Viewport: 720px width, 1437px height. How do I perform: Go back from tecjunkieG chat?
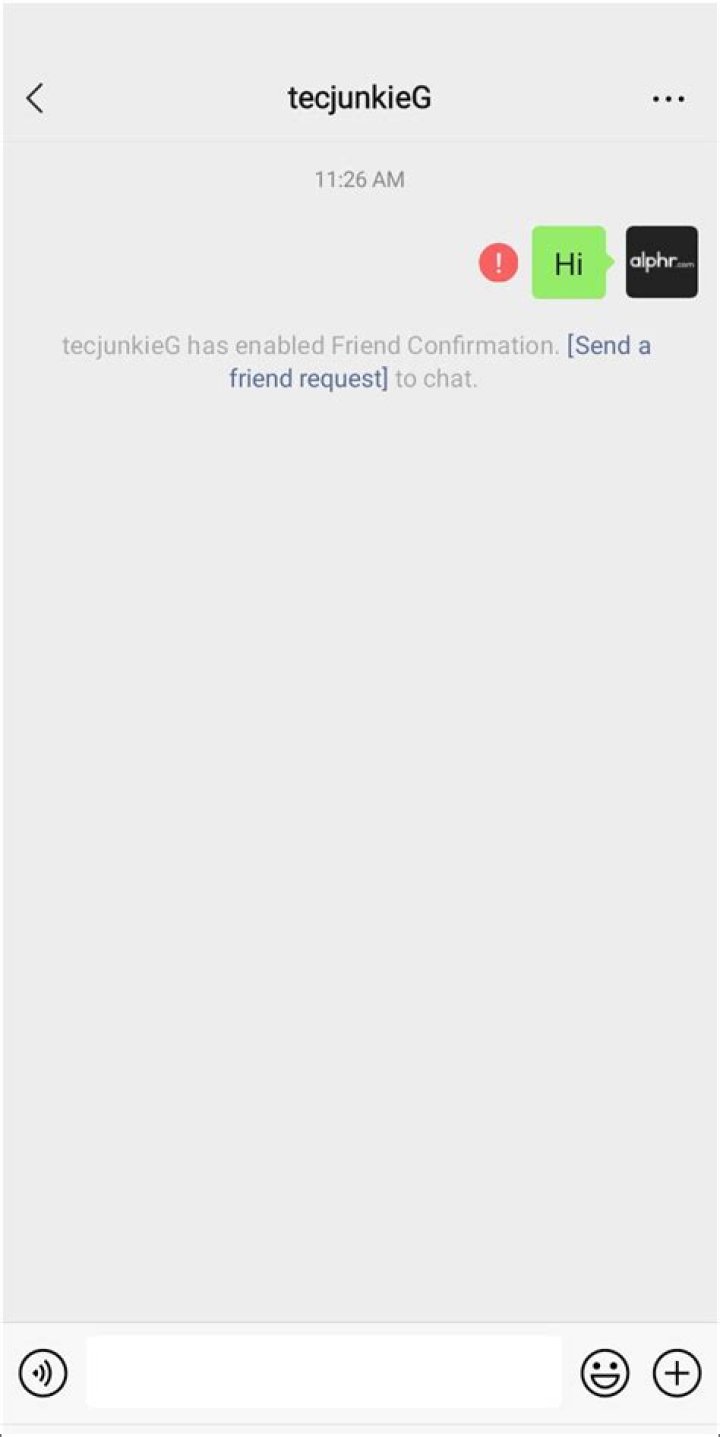point(35,98)
